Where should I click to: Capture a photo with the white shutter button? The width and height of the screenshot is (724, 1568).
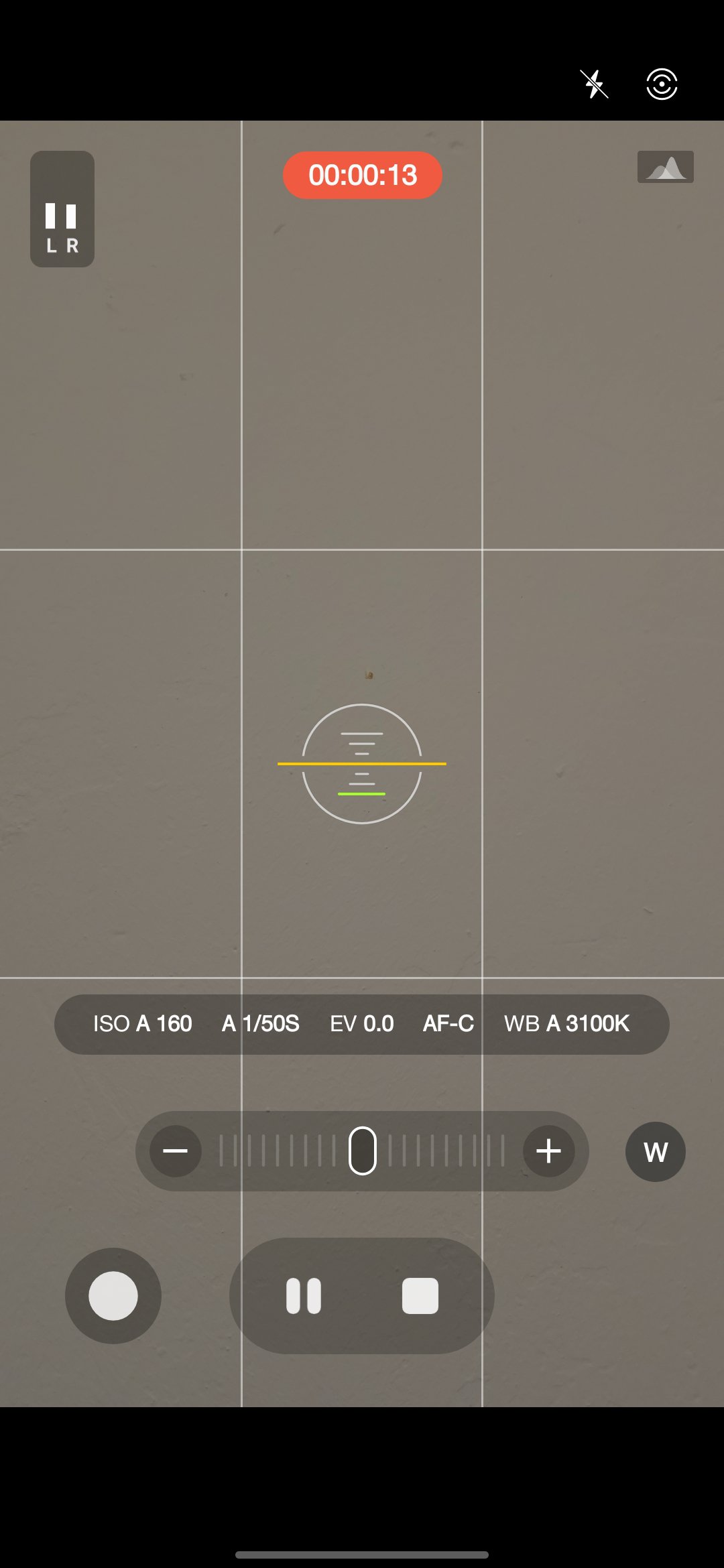click(113, 1296)
